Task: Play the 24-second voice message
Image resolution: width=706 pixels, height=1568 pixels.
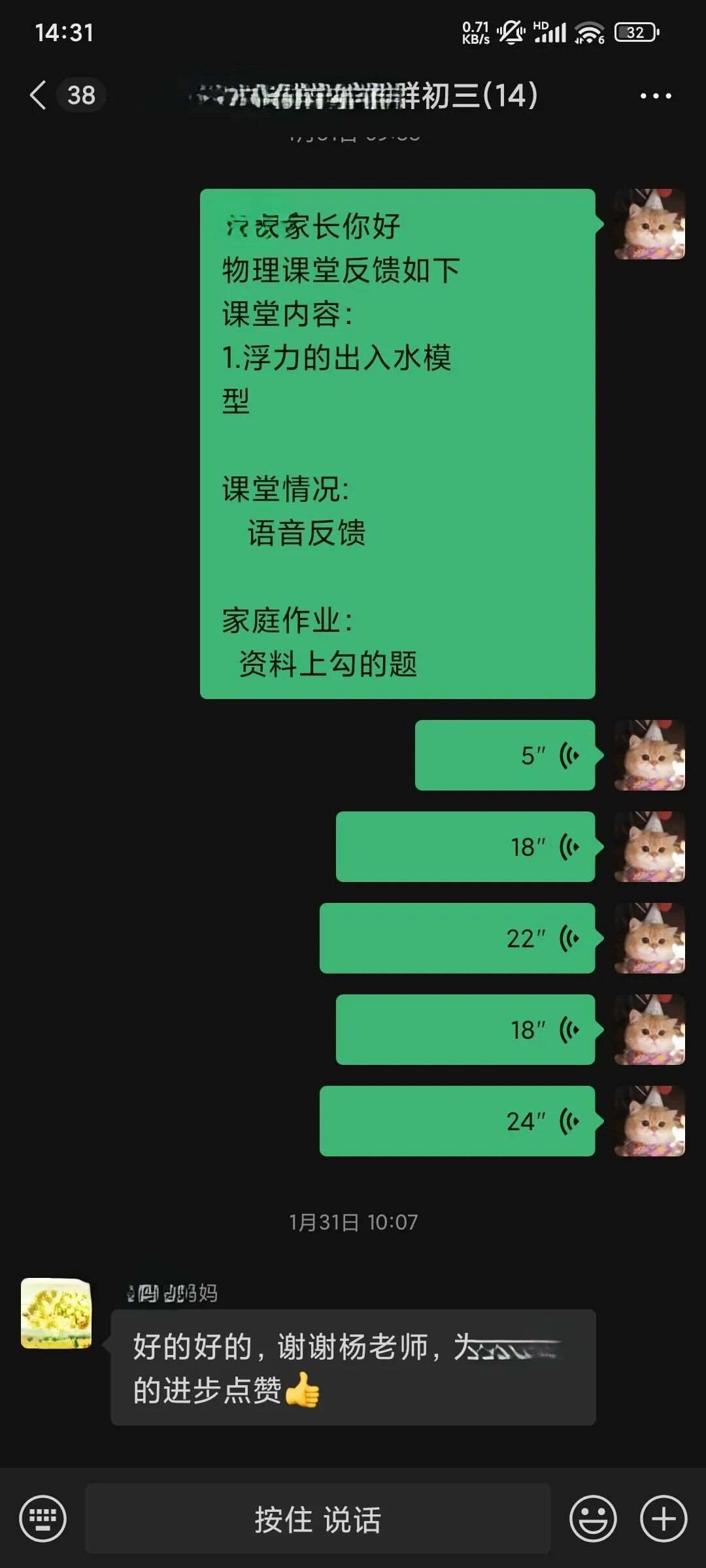Action: [457, 1121]
